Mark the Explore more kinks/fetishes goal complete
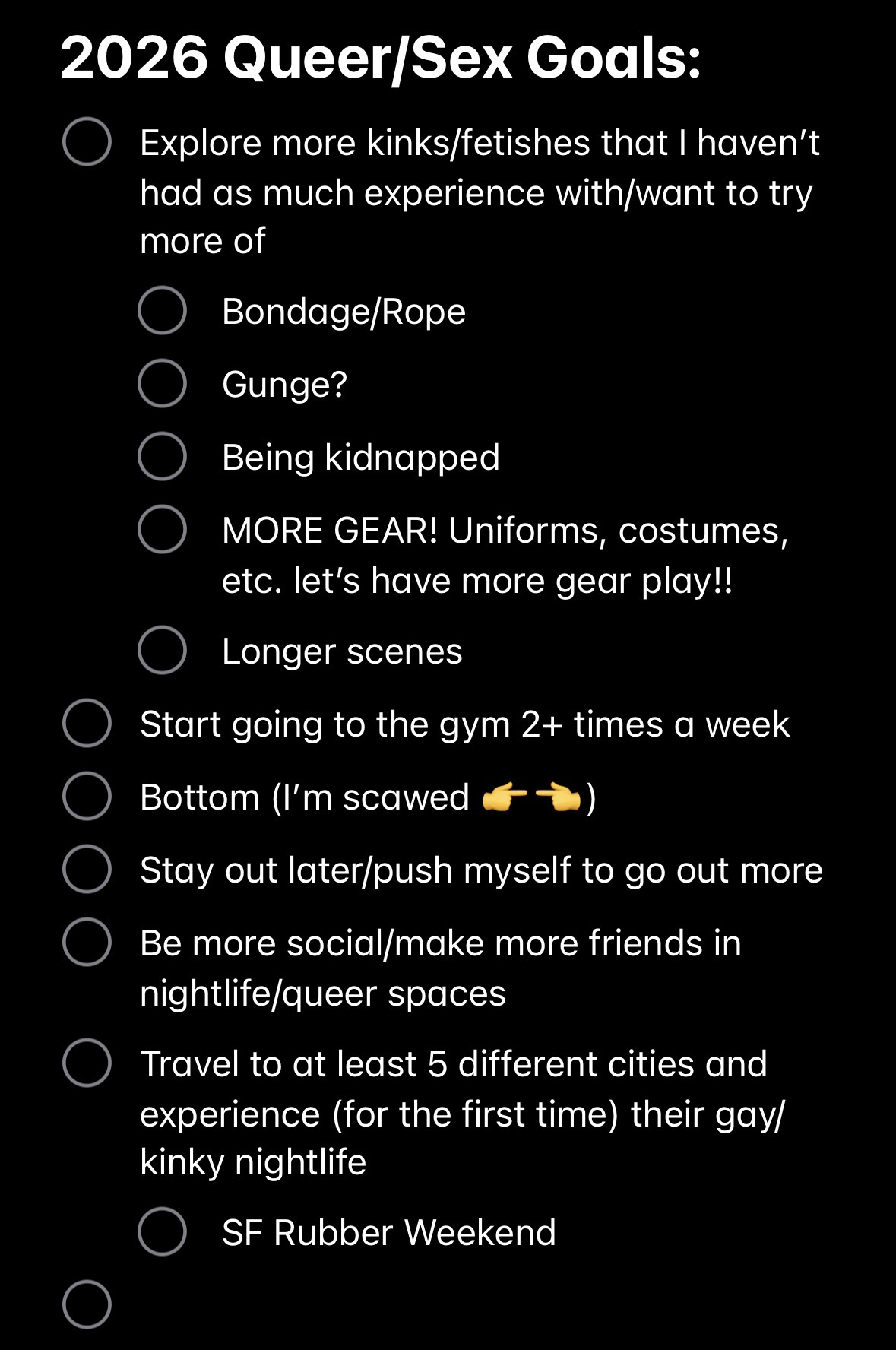The width and height of the screenshot is (896, 1350). click(87, 142)
